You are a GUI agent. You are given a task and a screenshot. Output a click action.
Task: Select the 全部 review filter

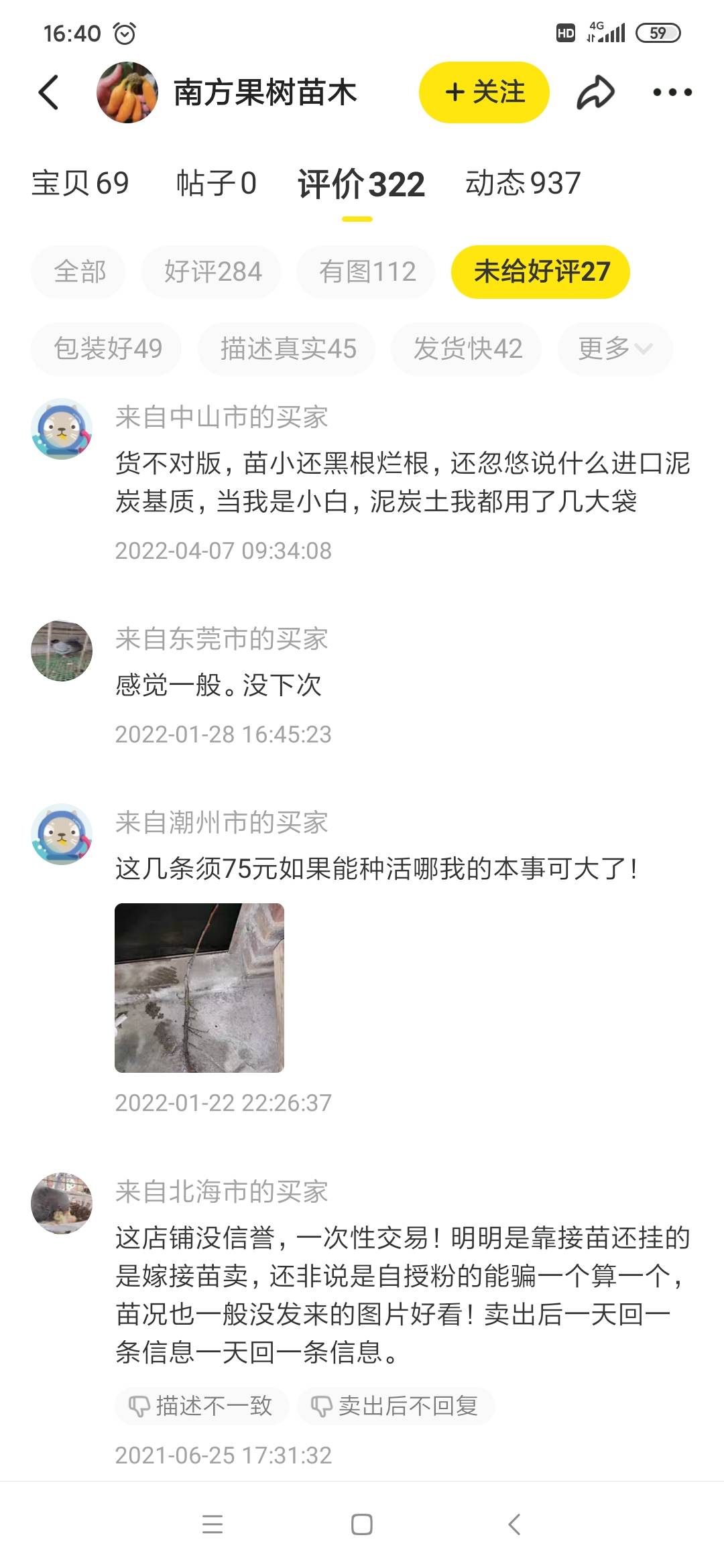pyautogui.click(x=79, y=271)
